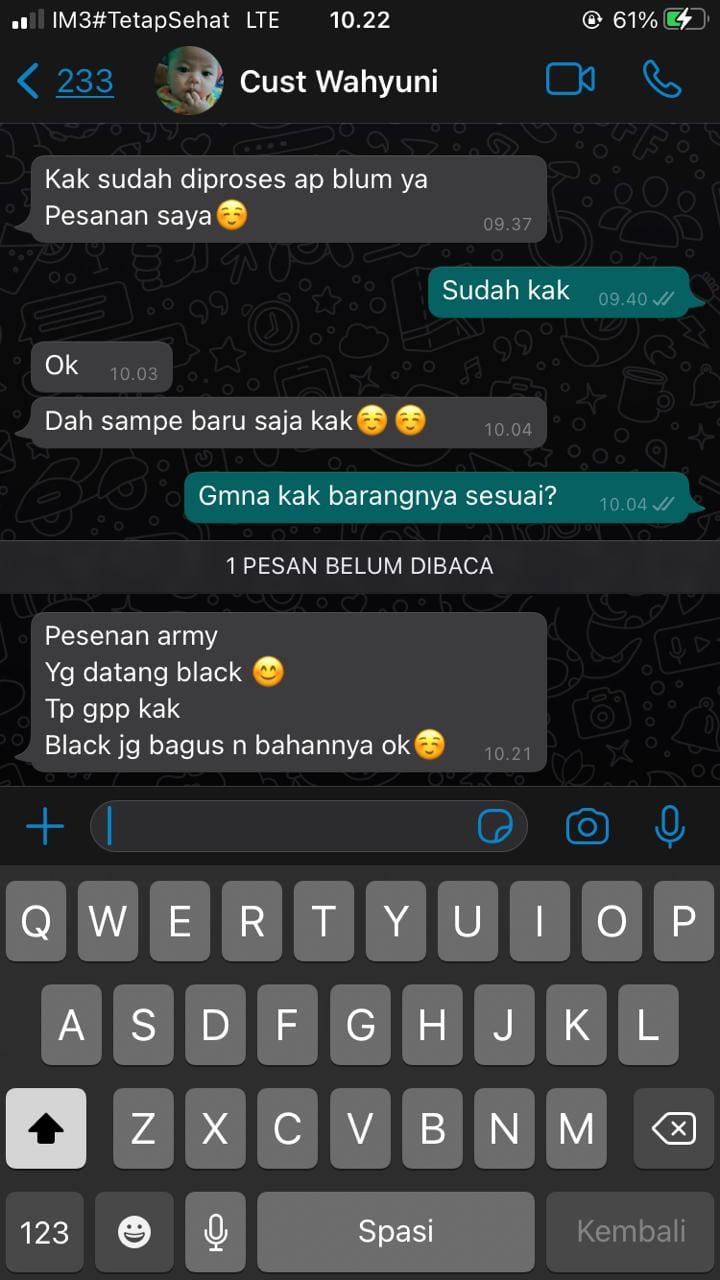Open the emoji keyboard
The width and height of the screenshot is (720, 1280).
(x=134, y=1232)
